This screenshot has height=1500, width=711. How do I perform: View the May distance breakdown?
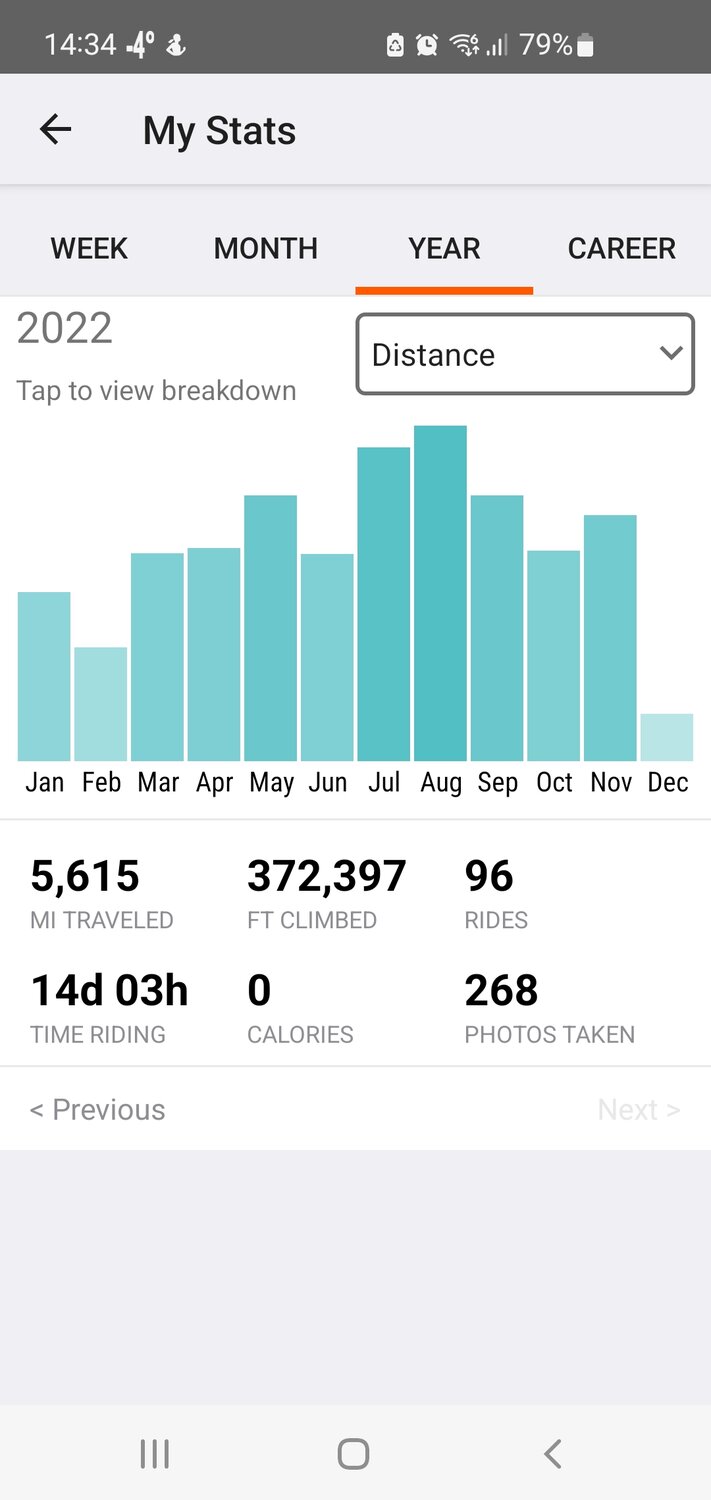[270, 628]
